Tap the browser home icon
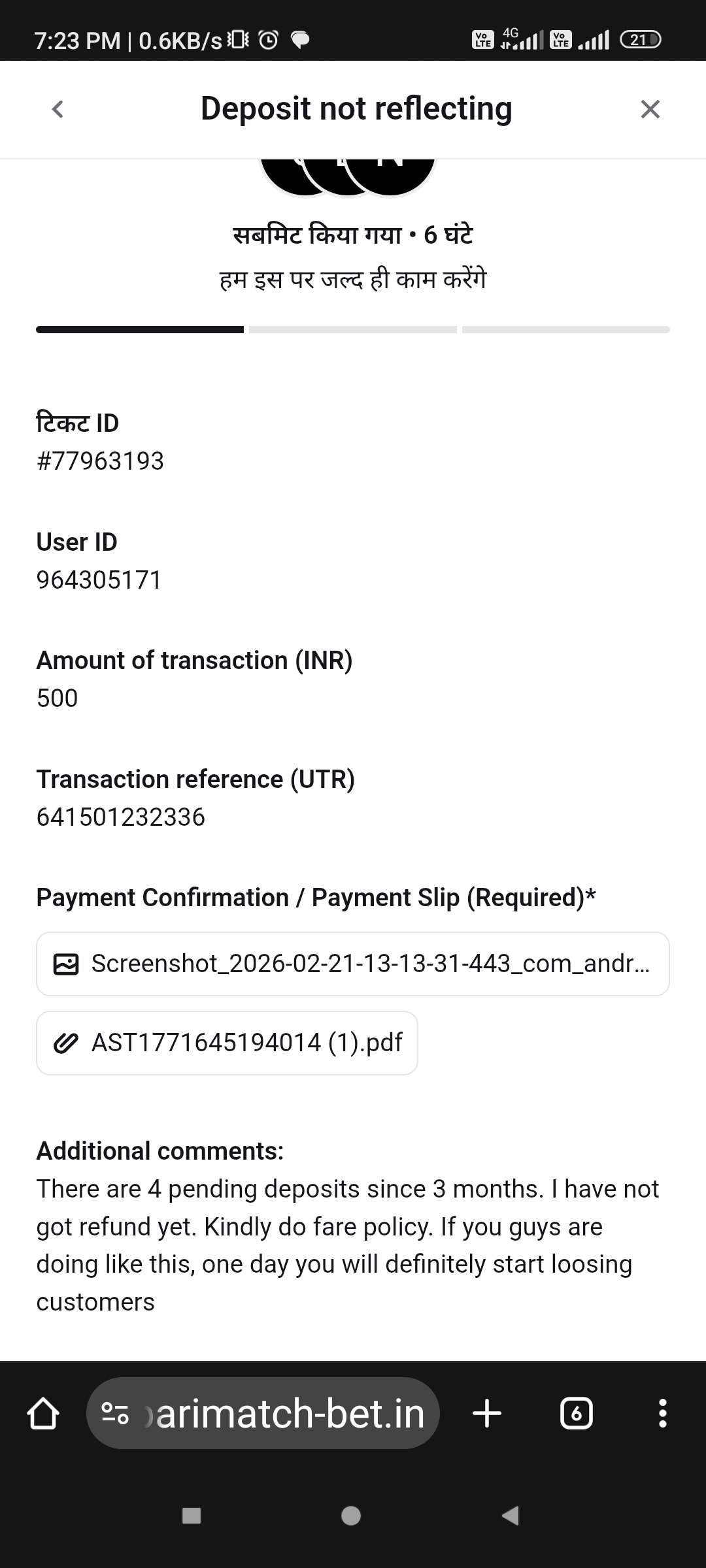The height and width of the screenshot is (1568, 706). 43,1414
